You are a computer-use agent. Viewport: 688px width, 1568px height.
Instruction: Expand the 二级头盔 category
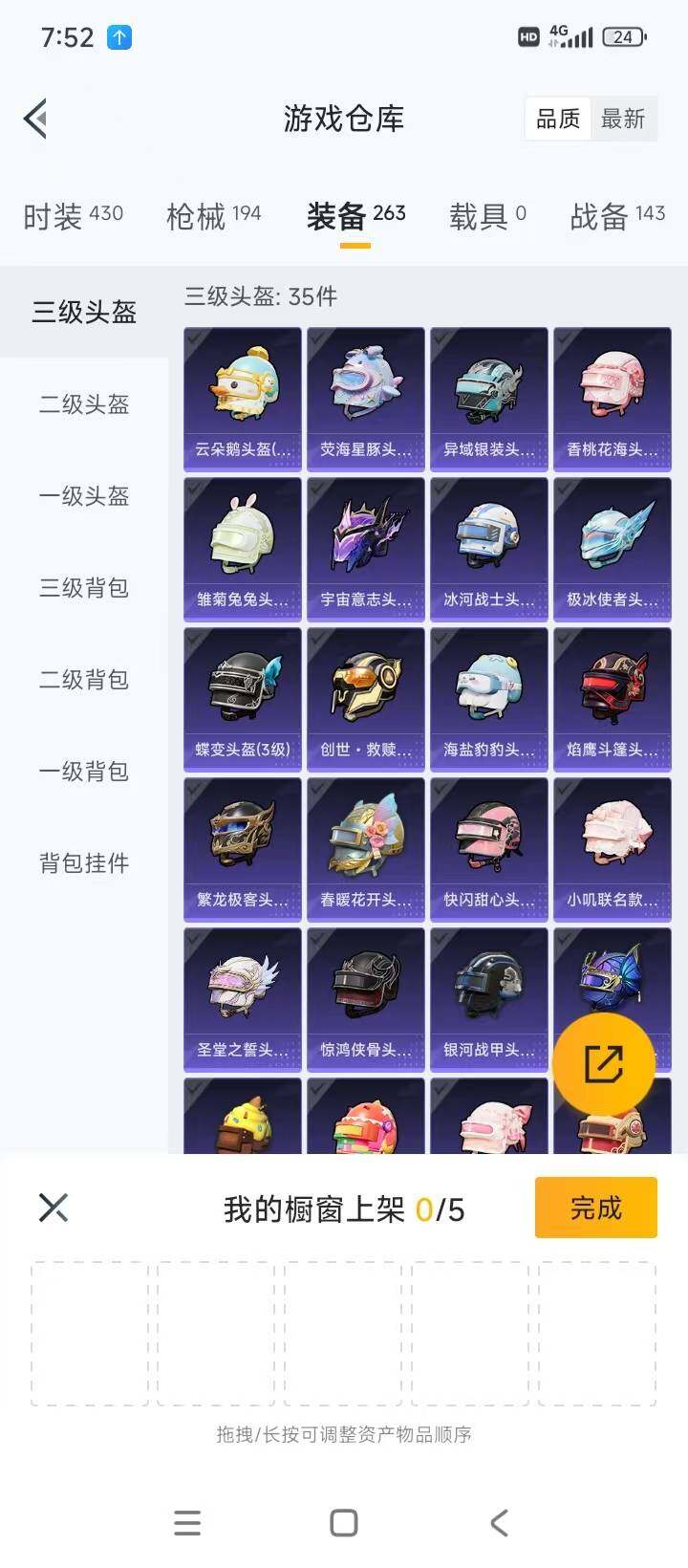(x=83, y=405)
